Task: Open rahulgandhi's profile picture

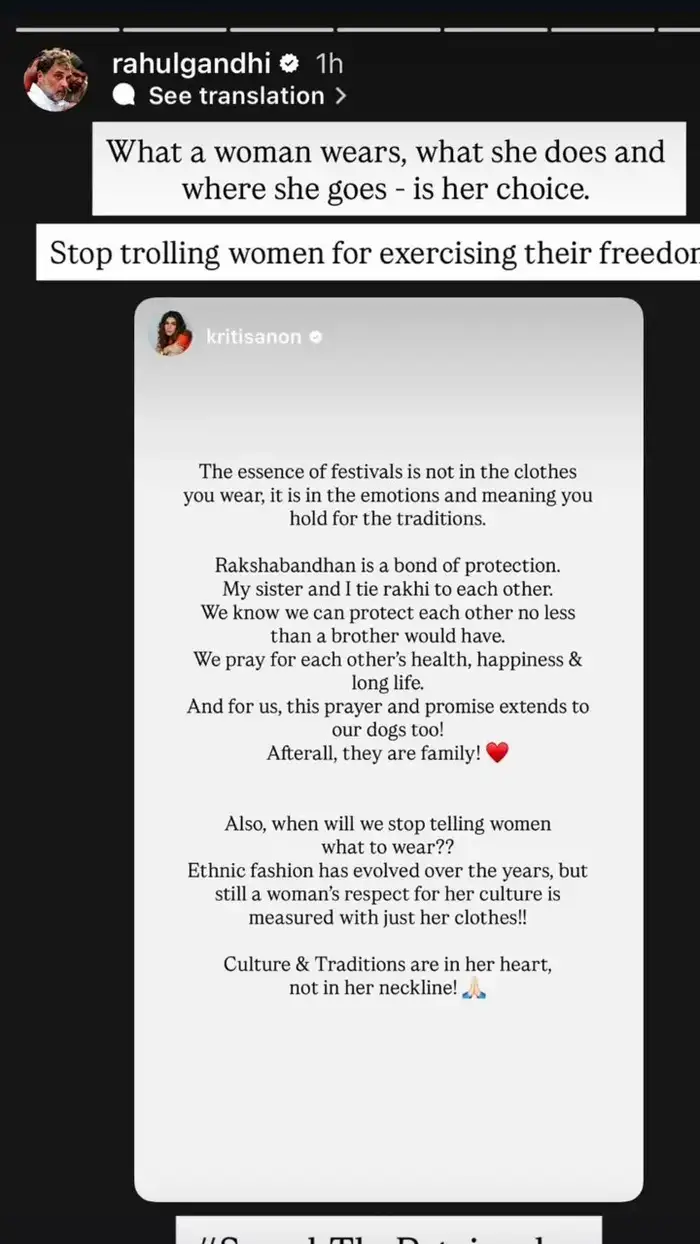Action: click(56, 80)
